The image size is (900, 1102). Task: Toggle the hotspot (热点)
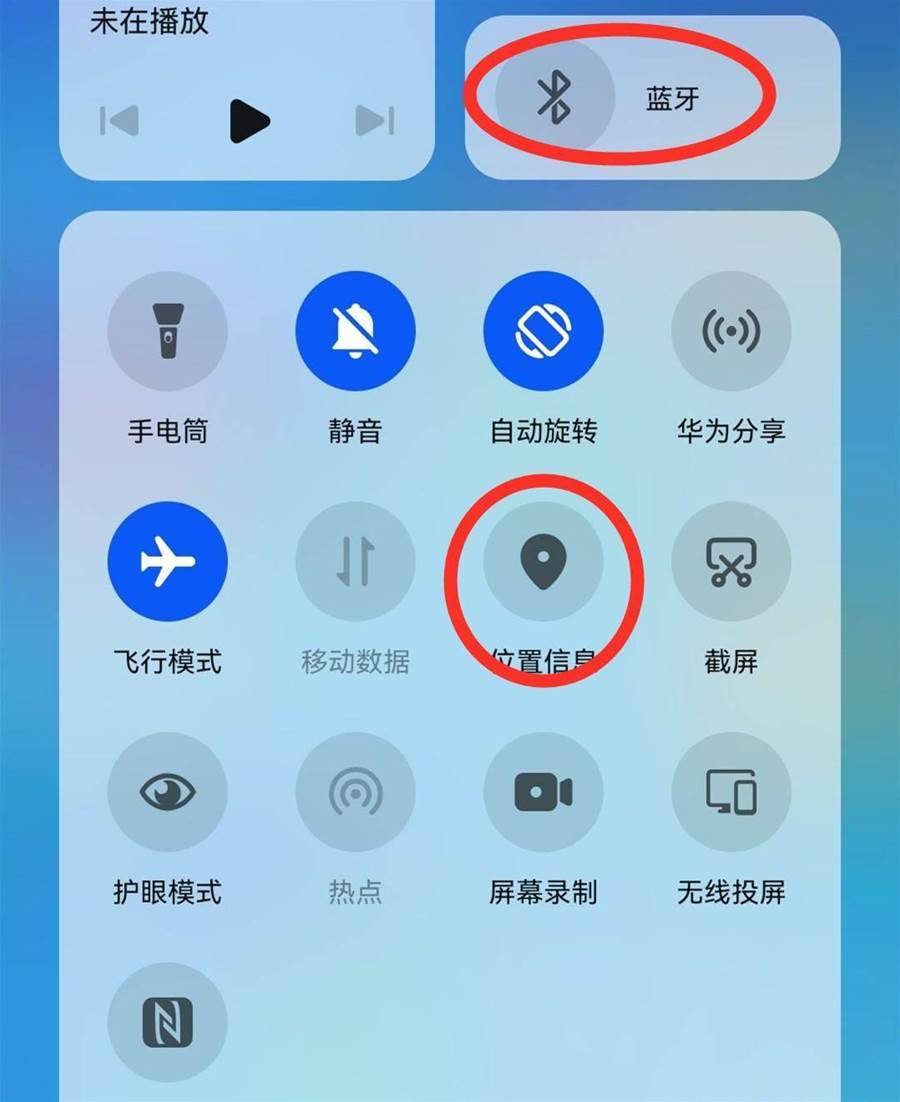coord(355,792)
